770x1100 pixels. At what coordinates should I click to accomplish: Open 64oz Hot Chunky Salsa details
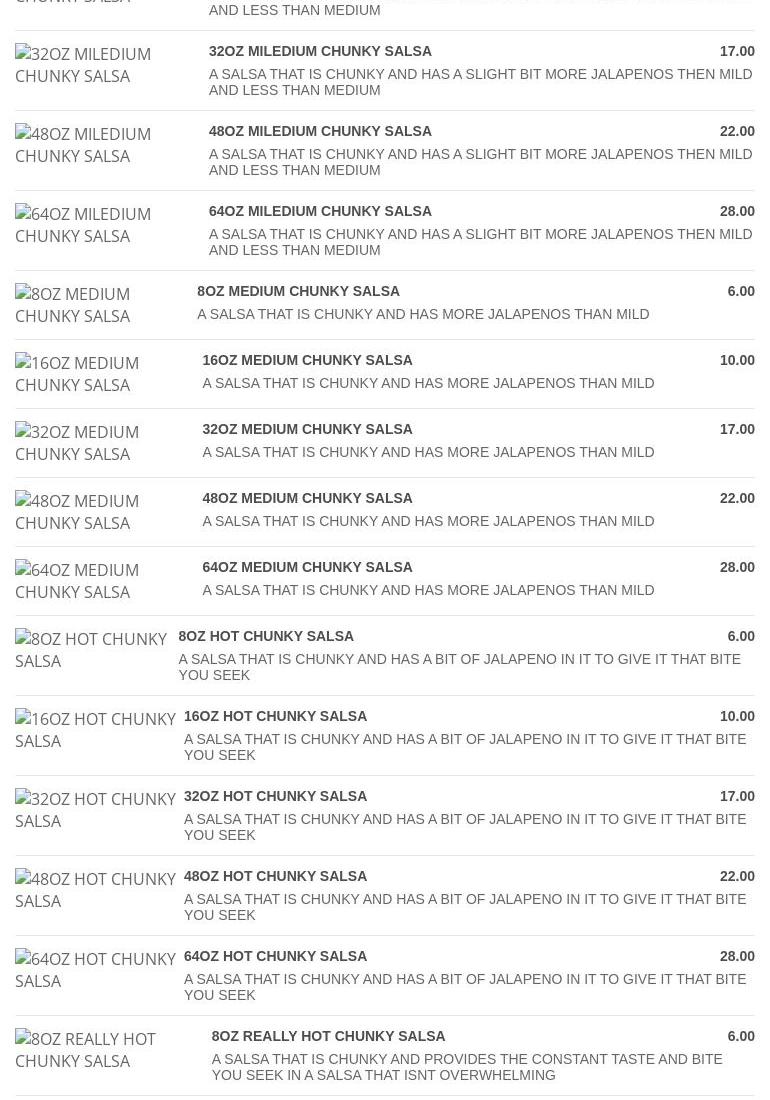point(275,956)
